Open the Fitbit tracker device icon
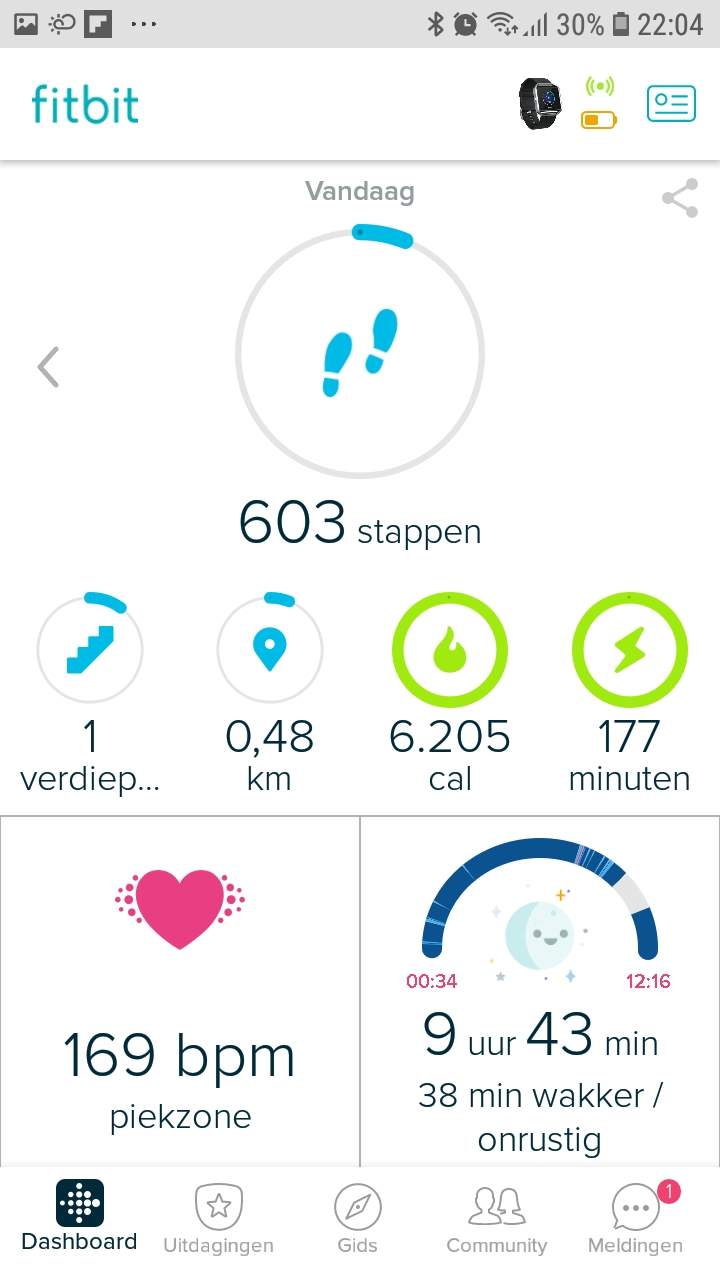This screenshot has height=1280, width=720. [x=541, y=104]
